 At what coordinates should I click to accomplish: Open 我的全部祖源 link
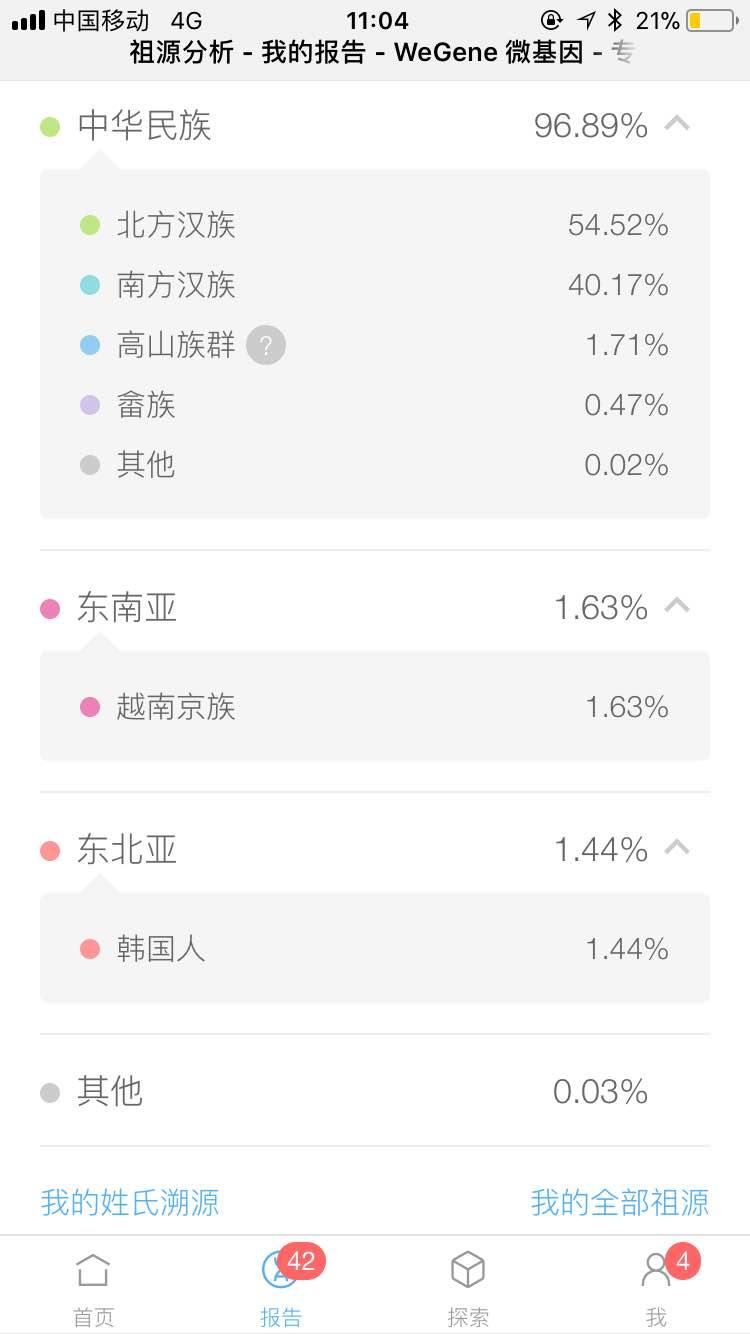coord(619,1203)
